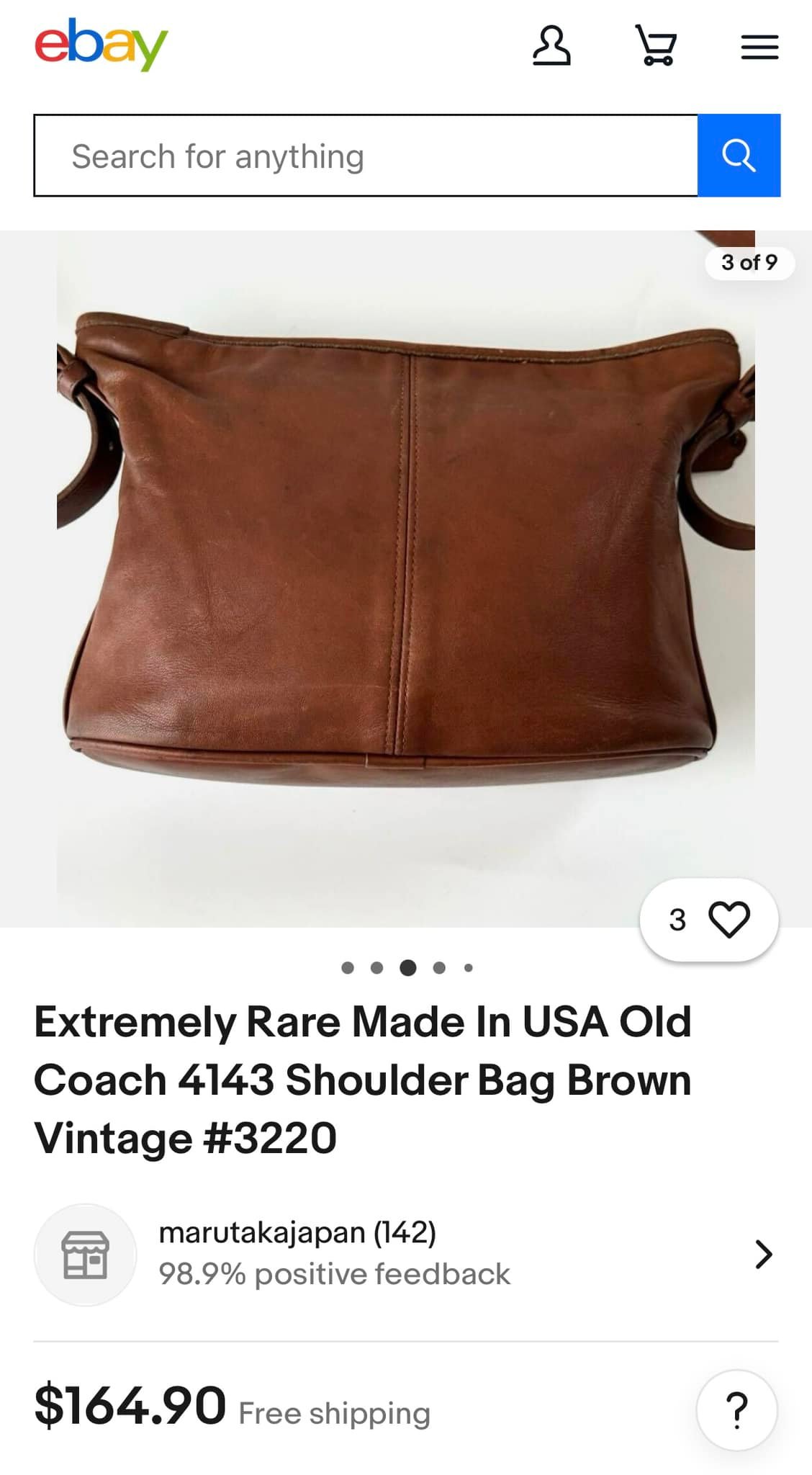This screenshot has width=812, height=1475.
Task: Add this bag to watchlist heart
Action: (728, 920)
